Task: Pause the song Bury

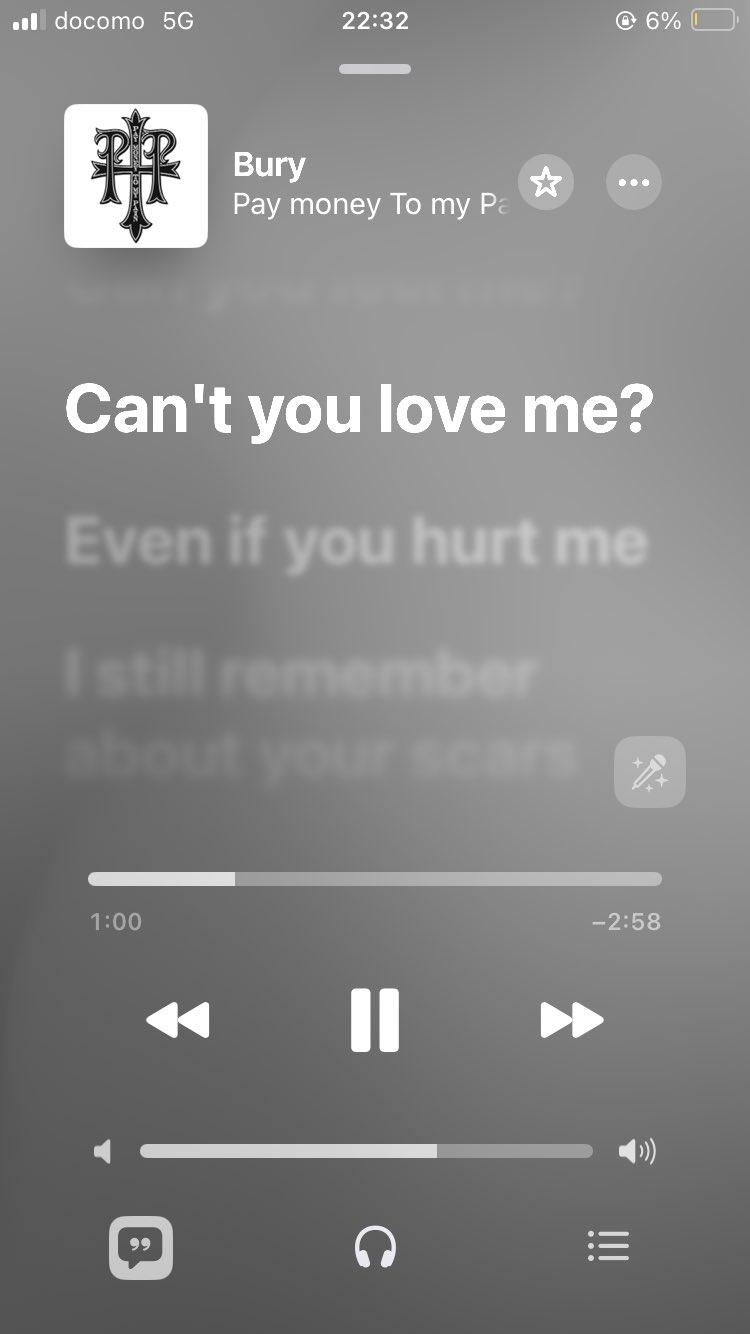Action: pos(375,1020)
